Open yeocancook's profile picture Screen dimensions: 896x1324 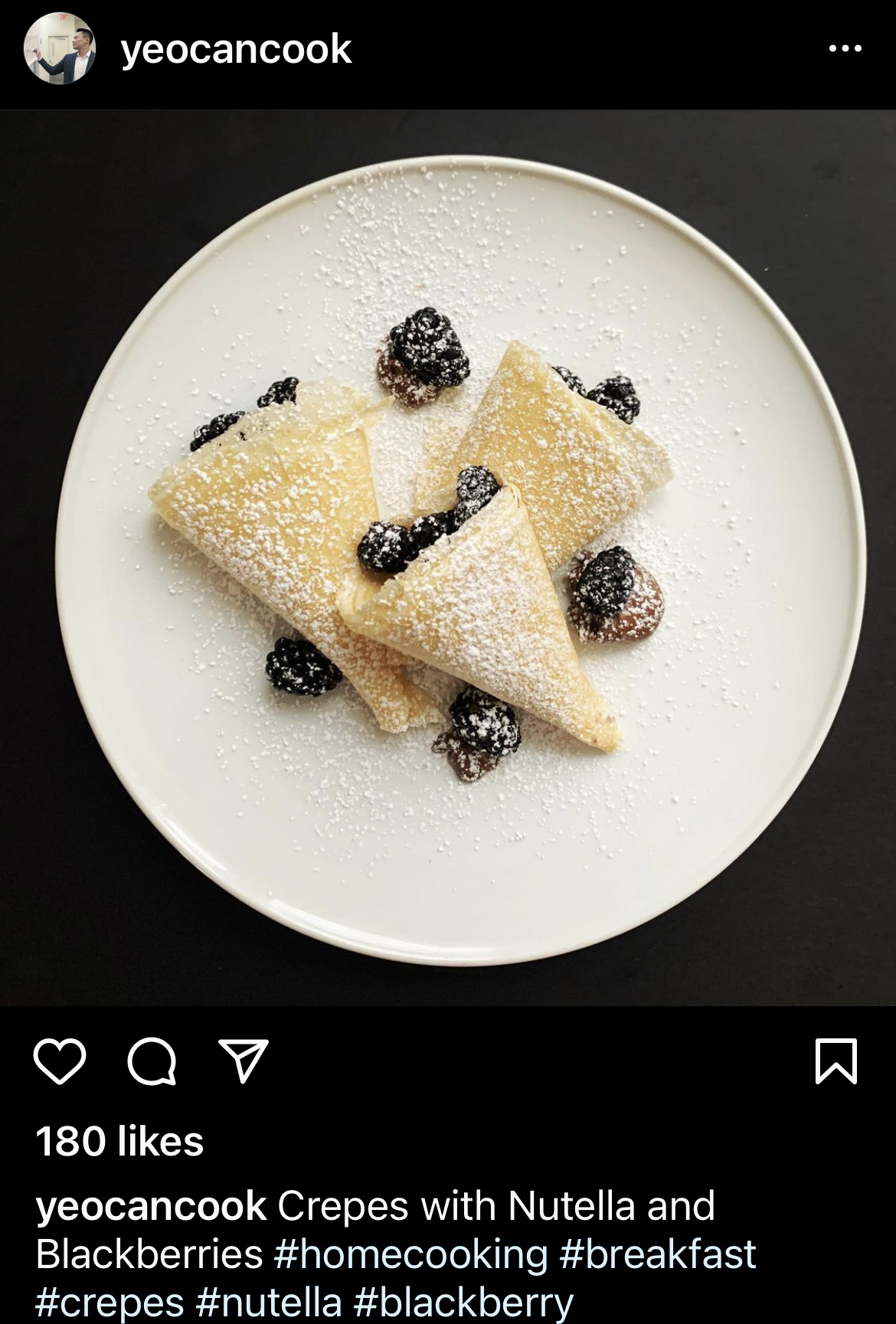coord(60,48)
